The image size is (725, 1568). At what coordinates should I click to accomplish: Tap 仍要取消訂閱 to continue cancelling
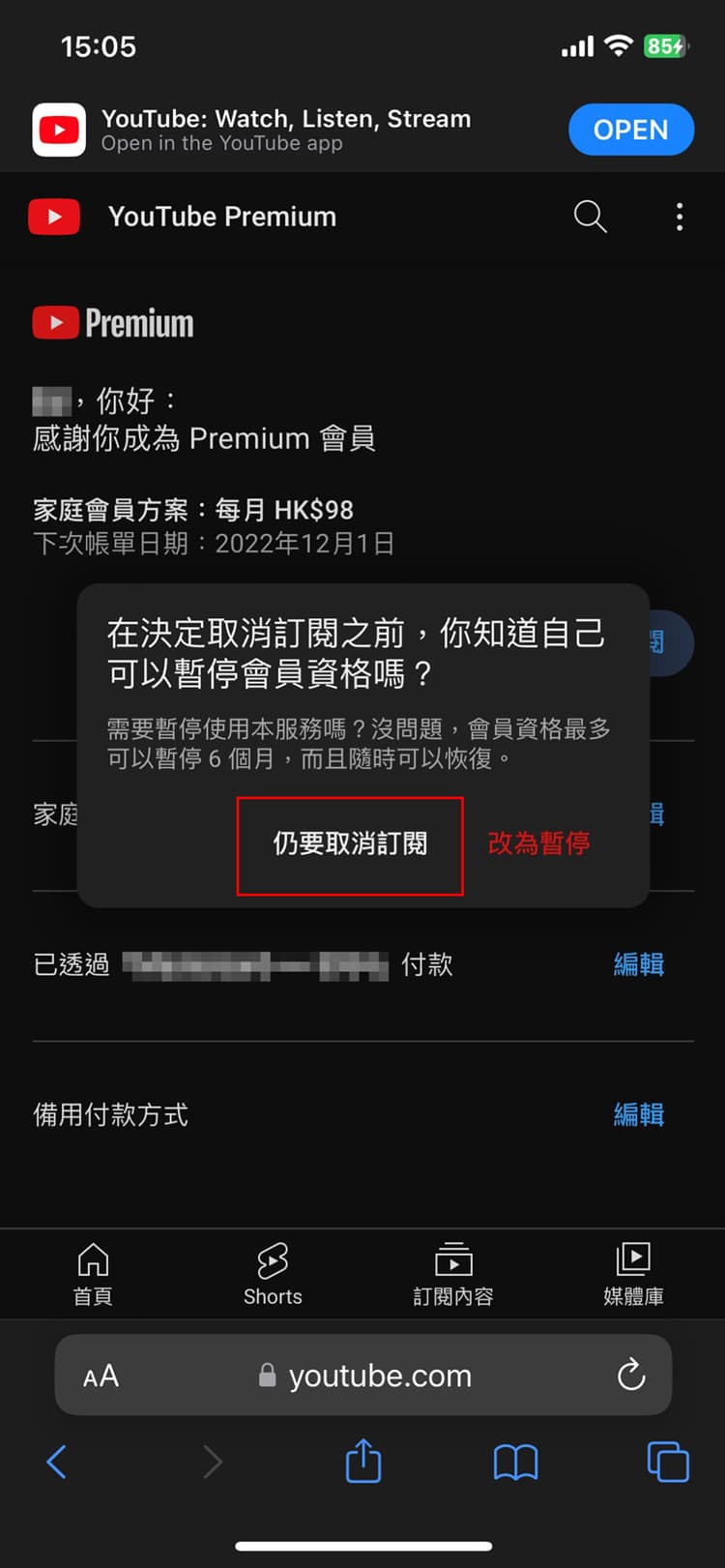tap(350, 844)
